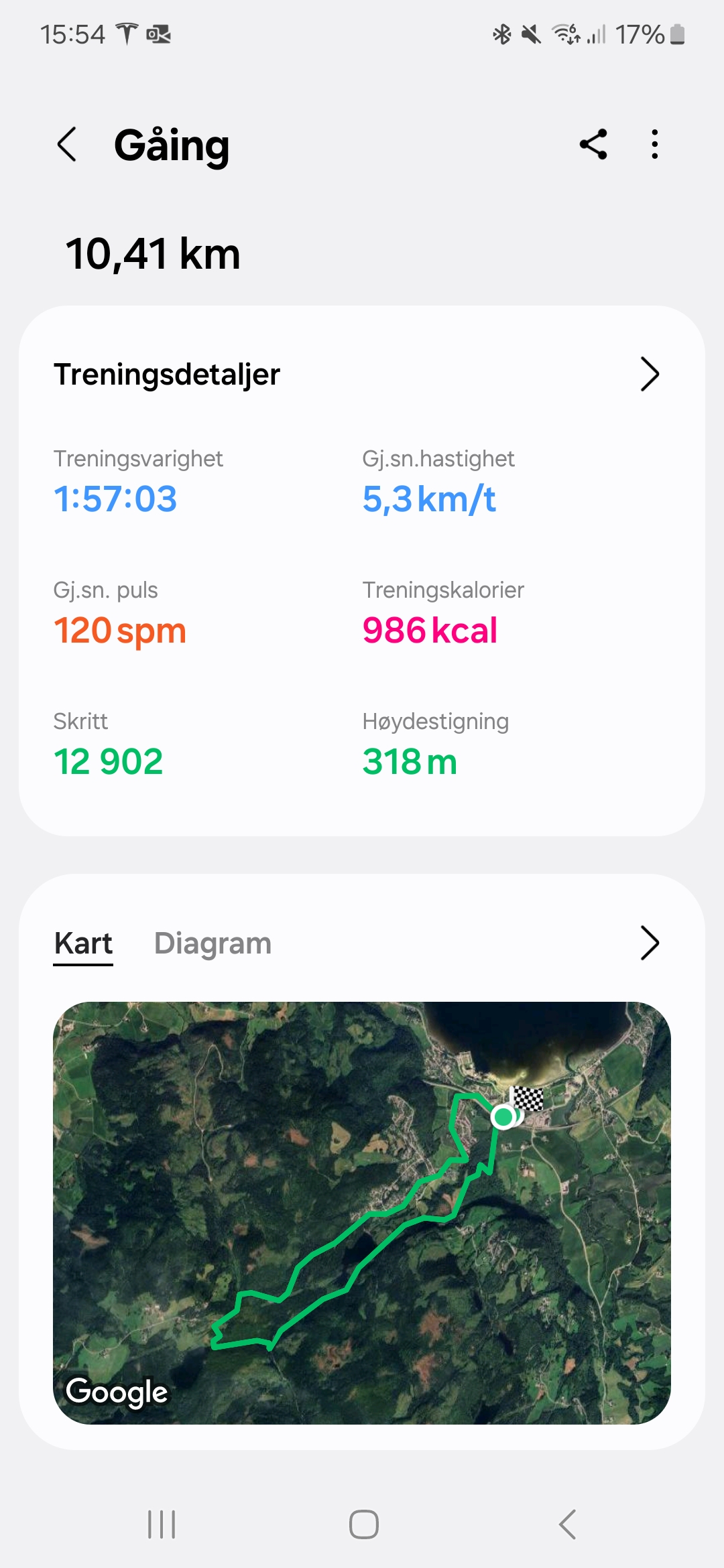The width and height of the screenshot is (724, 1568).
Task: Open recent apps from navigation bar
Action: tap(162, 1524)
